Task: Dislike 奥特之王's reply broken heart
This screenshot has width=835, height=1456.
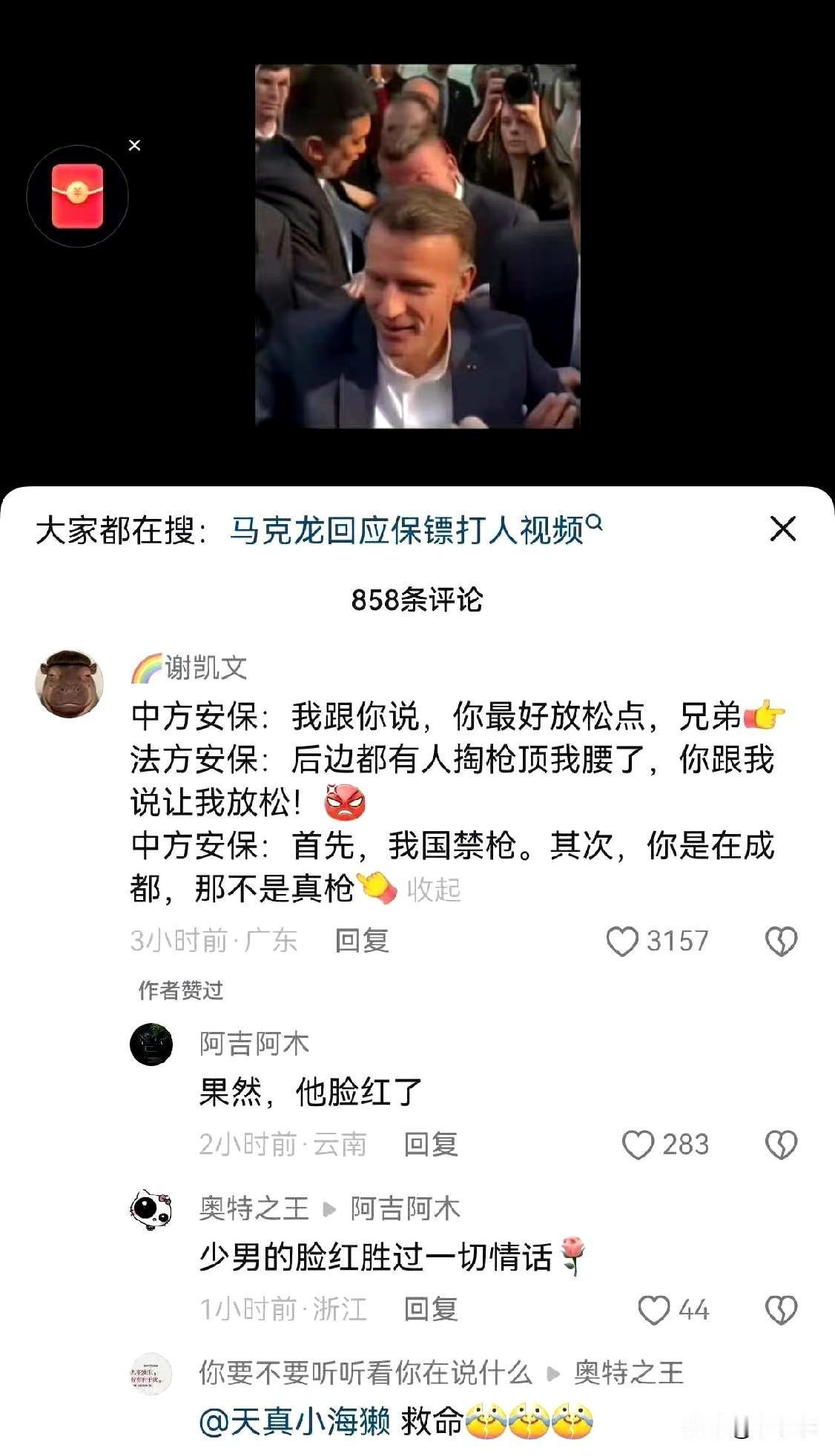Action: click(x=780, y=1311)
